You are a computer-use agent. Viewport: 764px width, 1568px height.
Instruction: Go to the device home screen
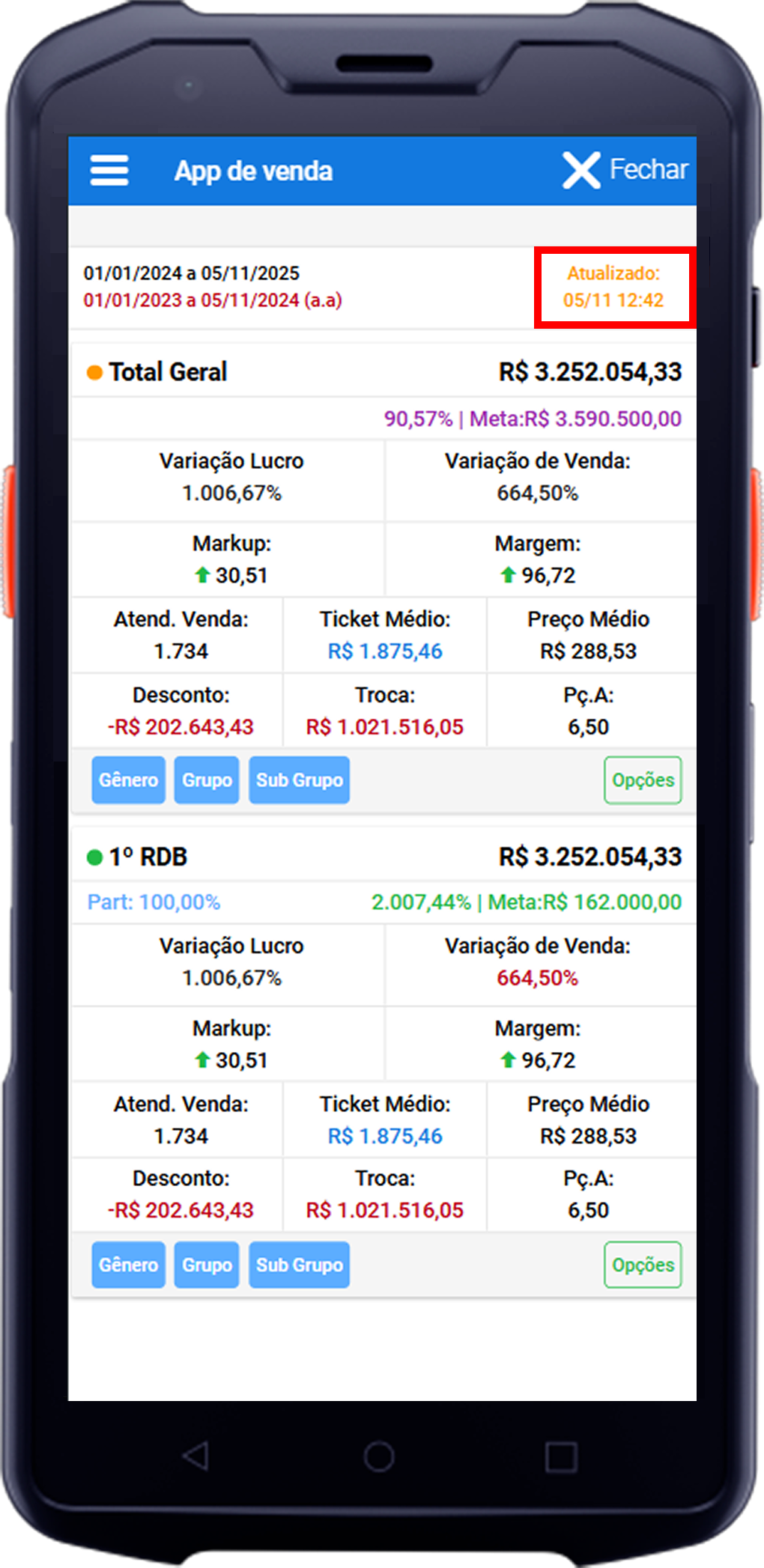click(x=379, y=1456)
